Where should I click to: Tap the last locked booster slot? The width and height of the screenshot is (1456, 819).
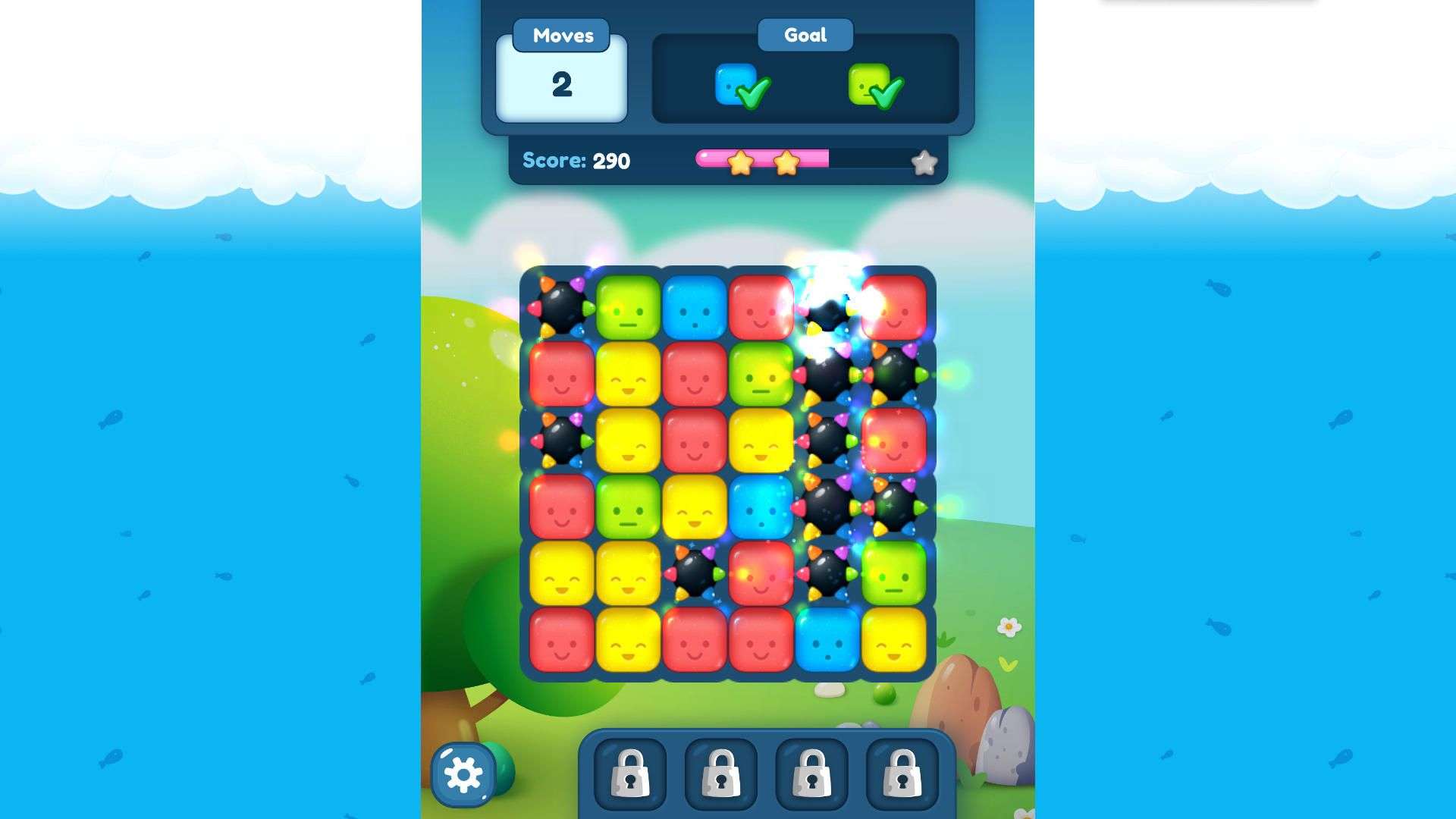tap(902, 774)
